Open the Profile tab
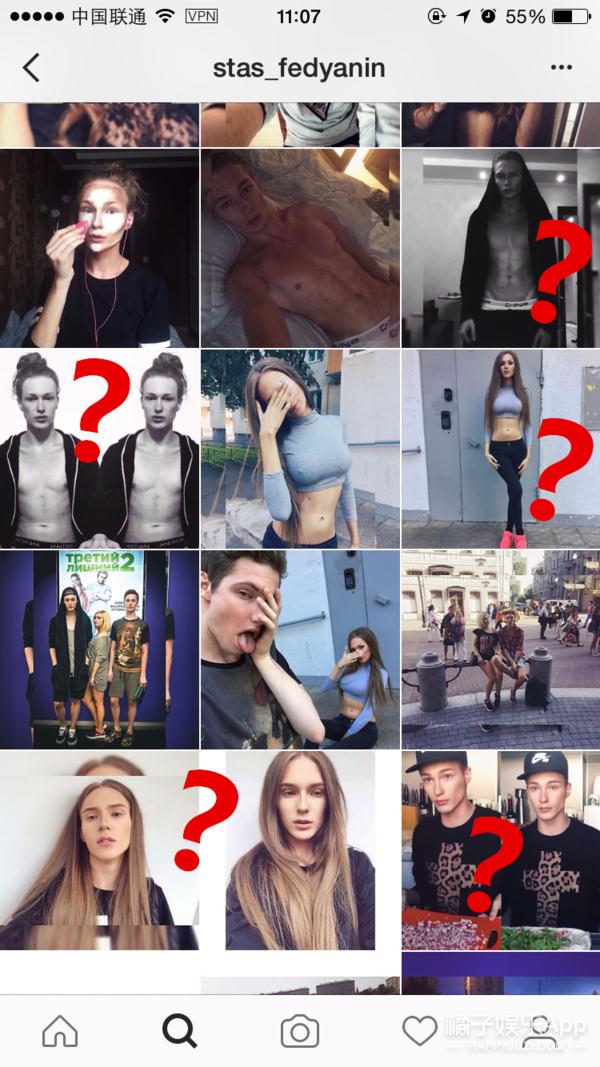This screenshot has height=1067, width=600. click(540, 1031)
